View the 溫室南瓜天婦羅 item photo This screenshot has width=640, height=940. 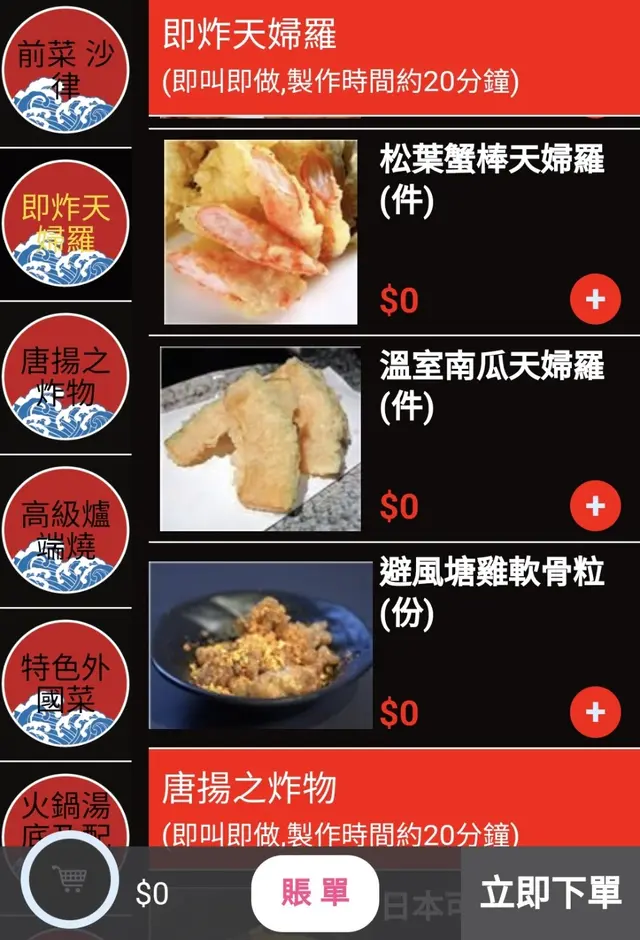[261, 438]
